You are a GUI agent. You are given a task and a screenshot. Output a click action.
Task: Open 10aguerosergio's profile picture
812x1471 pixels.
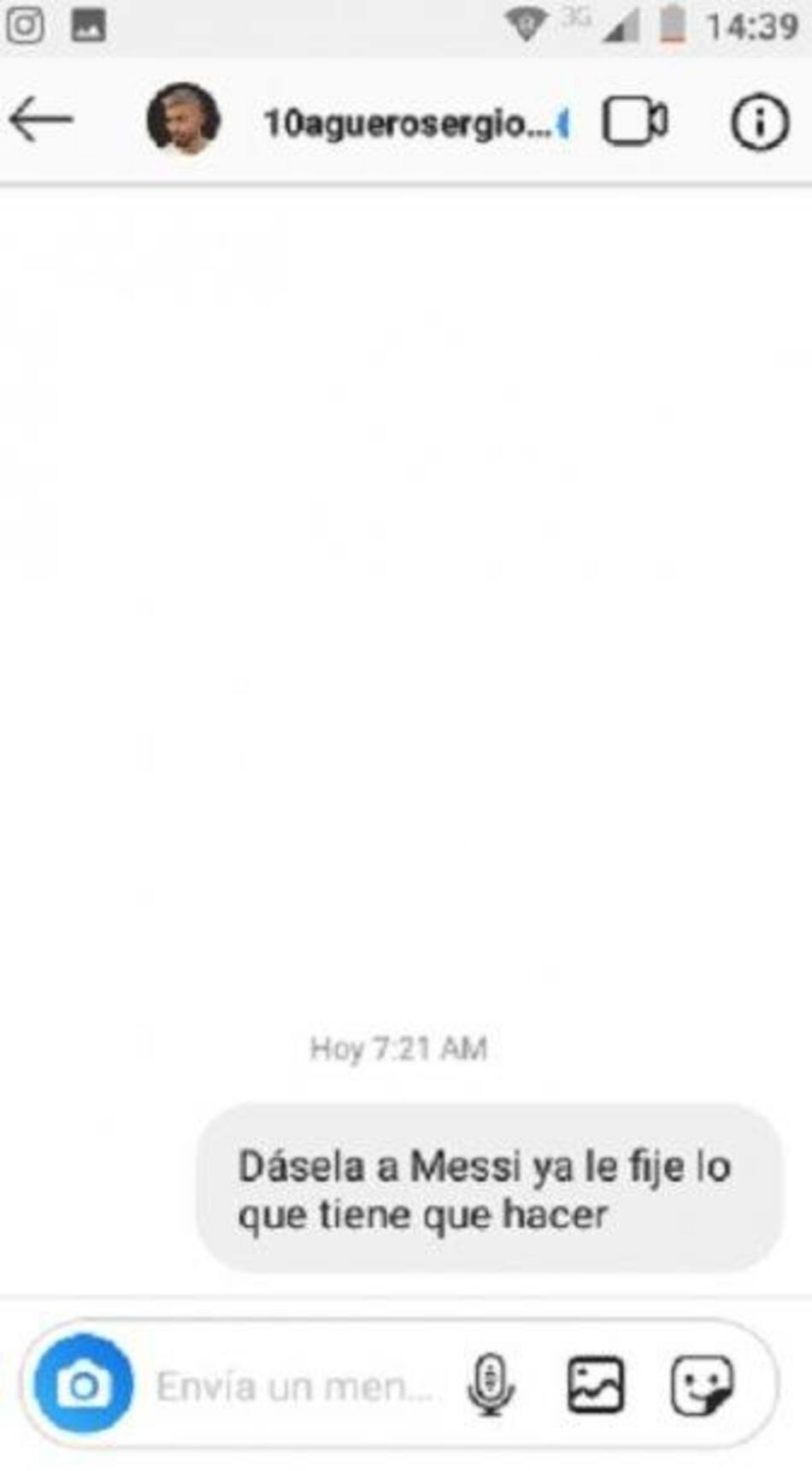pyautogui.click(x=183, y=120)
